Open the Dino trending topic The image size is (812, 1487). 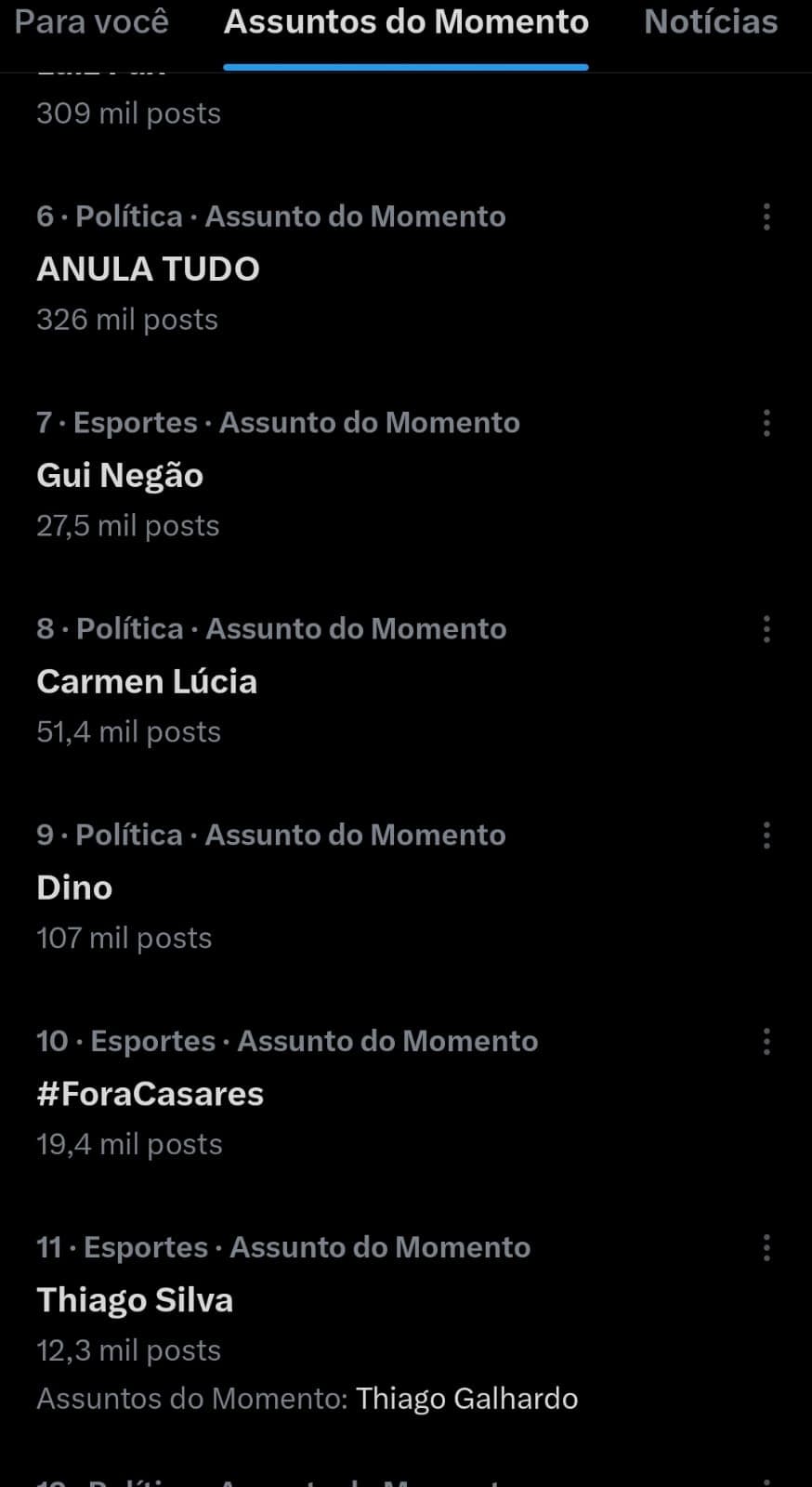coord(74,888)
